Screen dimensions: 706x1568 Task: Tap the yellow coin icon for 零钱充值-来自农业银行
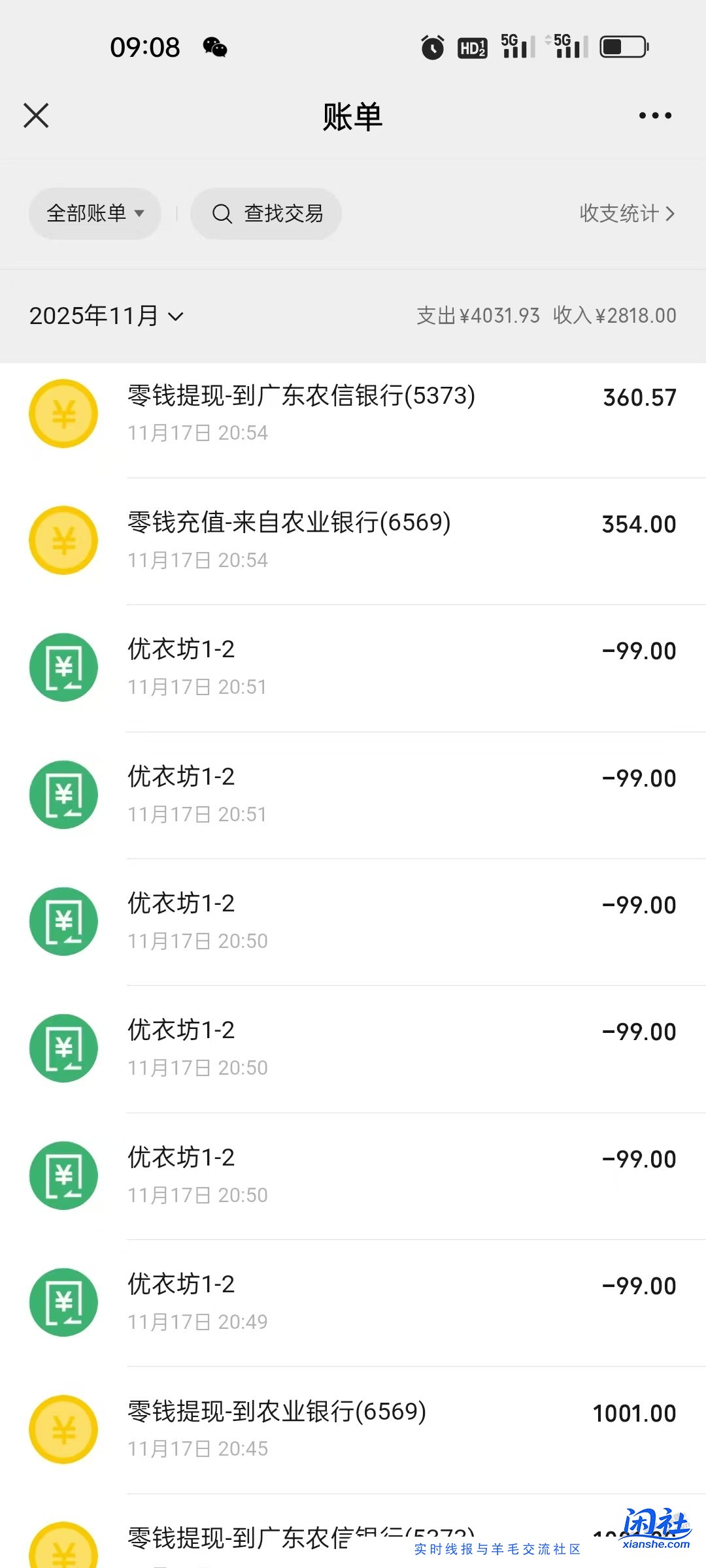pyautogui.click(x=63, y=540)
